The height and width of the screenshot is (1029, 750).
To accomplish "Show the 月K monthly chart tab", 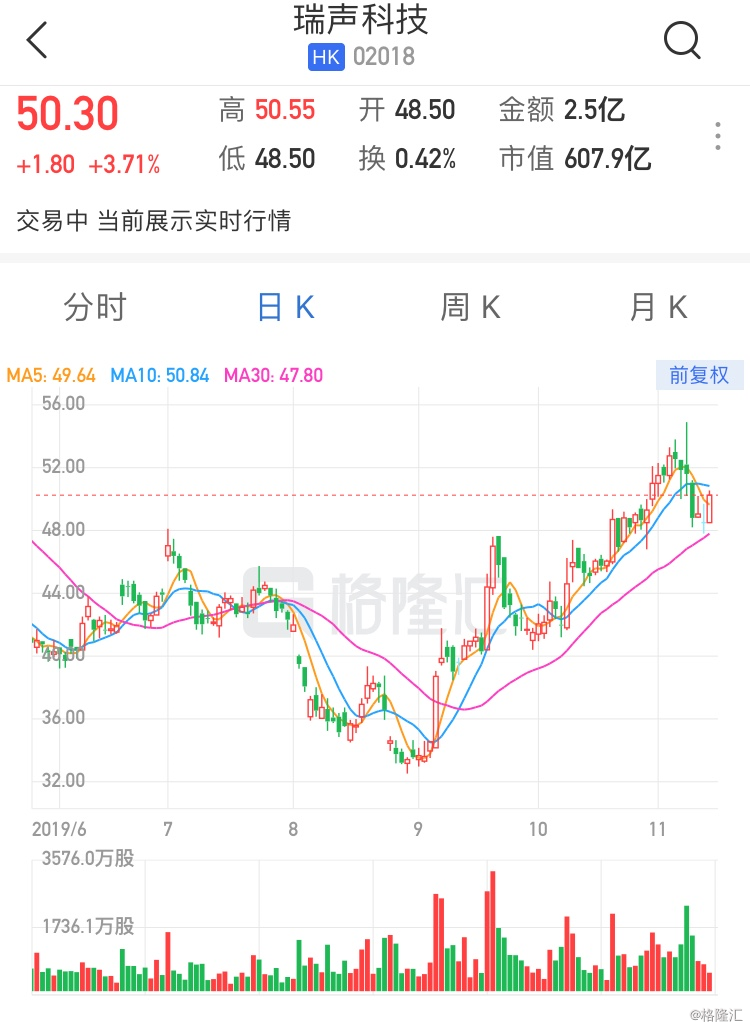I will [x=658, y=307].
